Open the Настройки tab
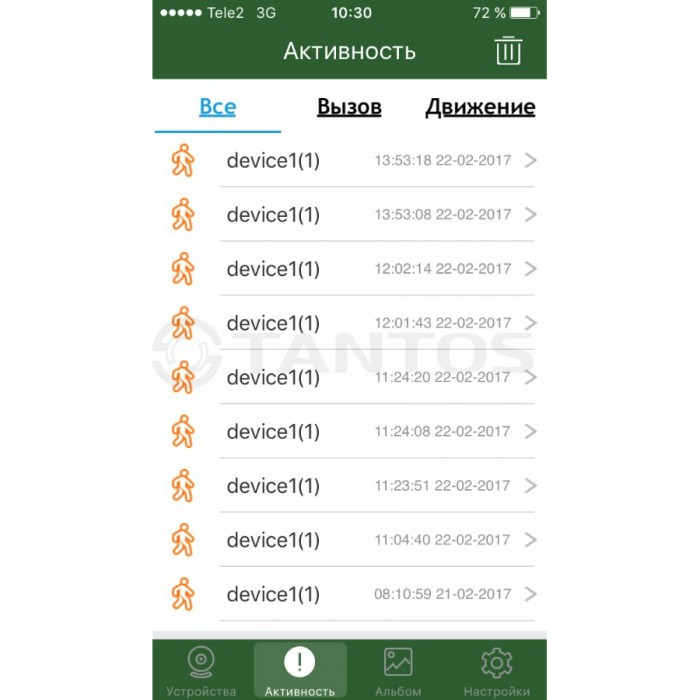 click(496, 670)
